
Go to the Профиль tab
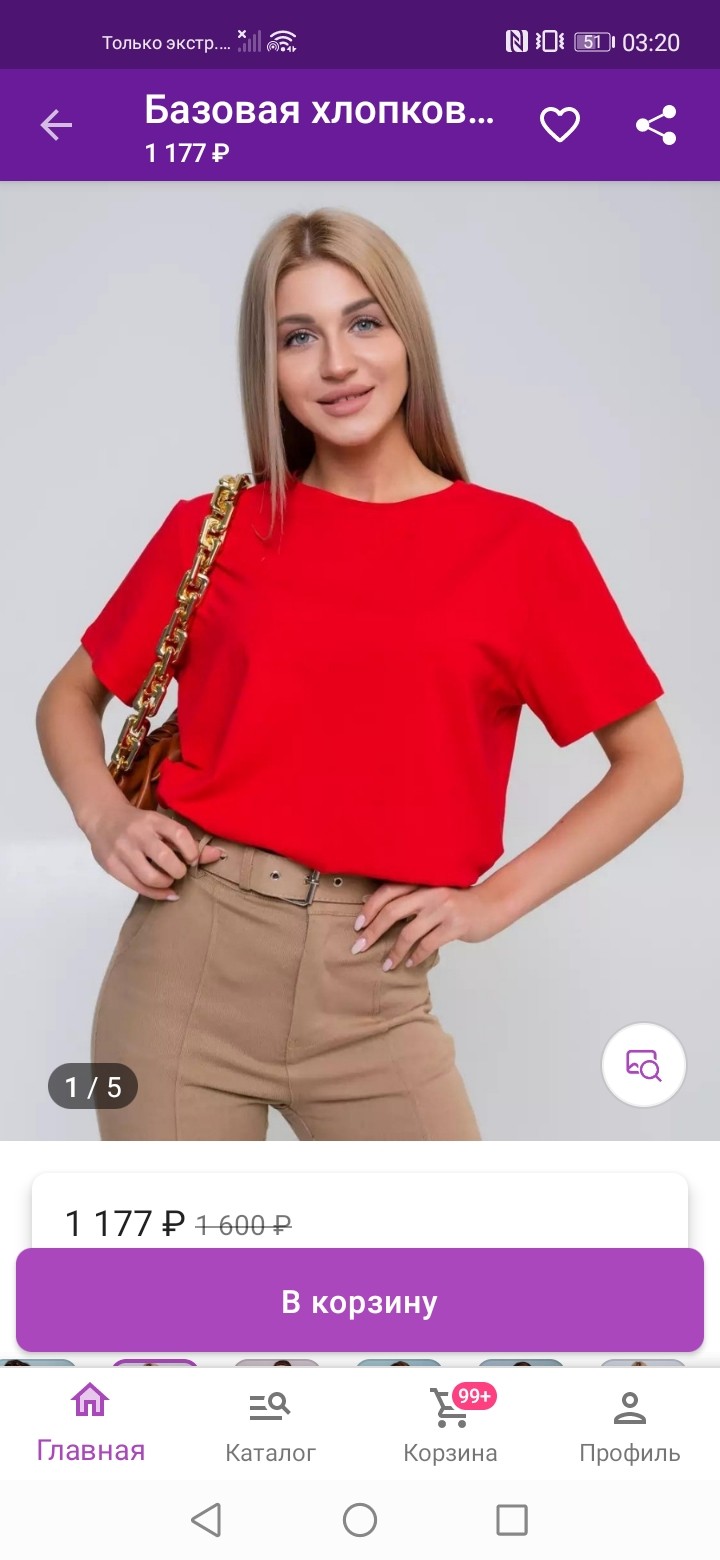click(x=630, y=1424)
